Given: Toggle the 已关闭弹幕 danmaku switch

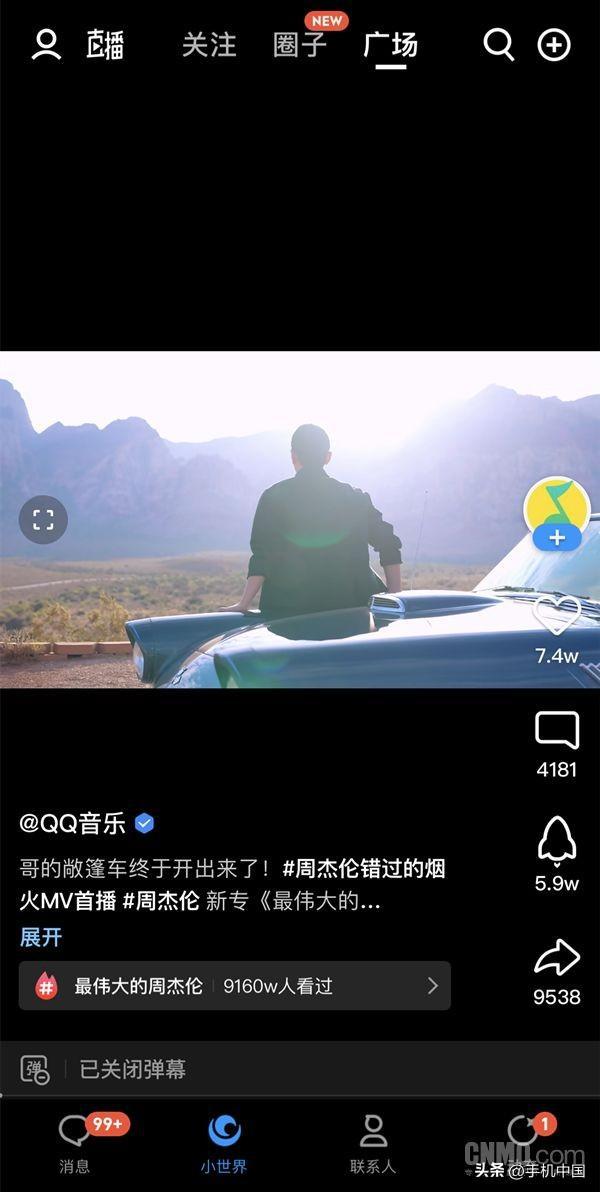Looking at the screenshot, I should tap(36, 1069).
